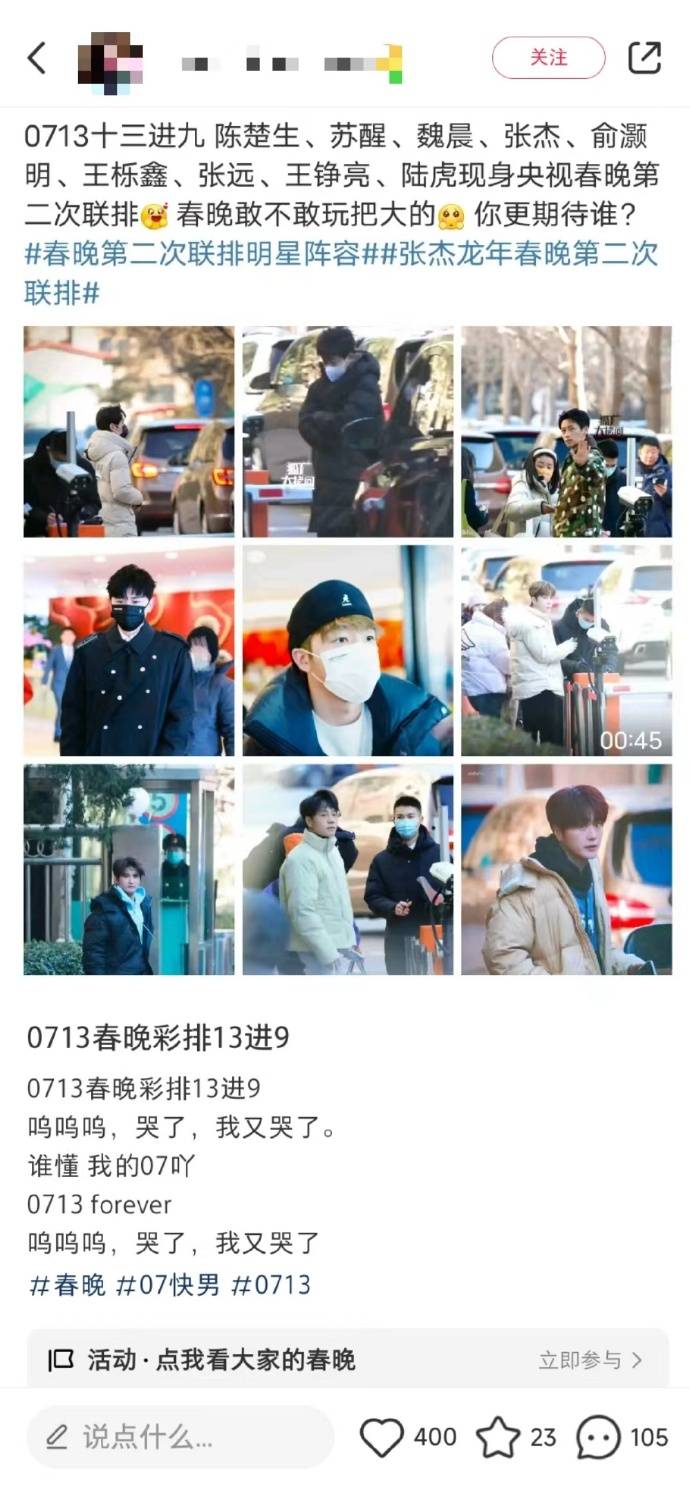Share this post via the share icon
This screenshot has height=1485, width=690.
pyautogui.click(x=645, y=58)
